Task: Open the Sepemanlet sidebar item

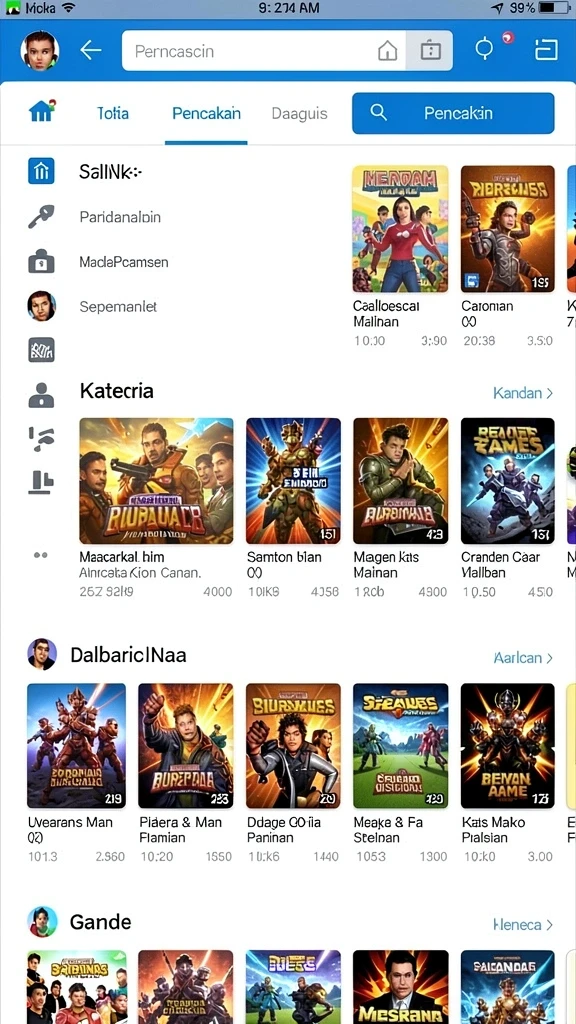Action: 118,306
